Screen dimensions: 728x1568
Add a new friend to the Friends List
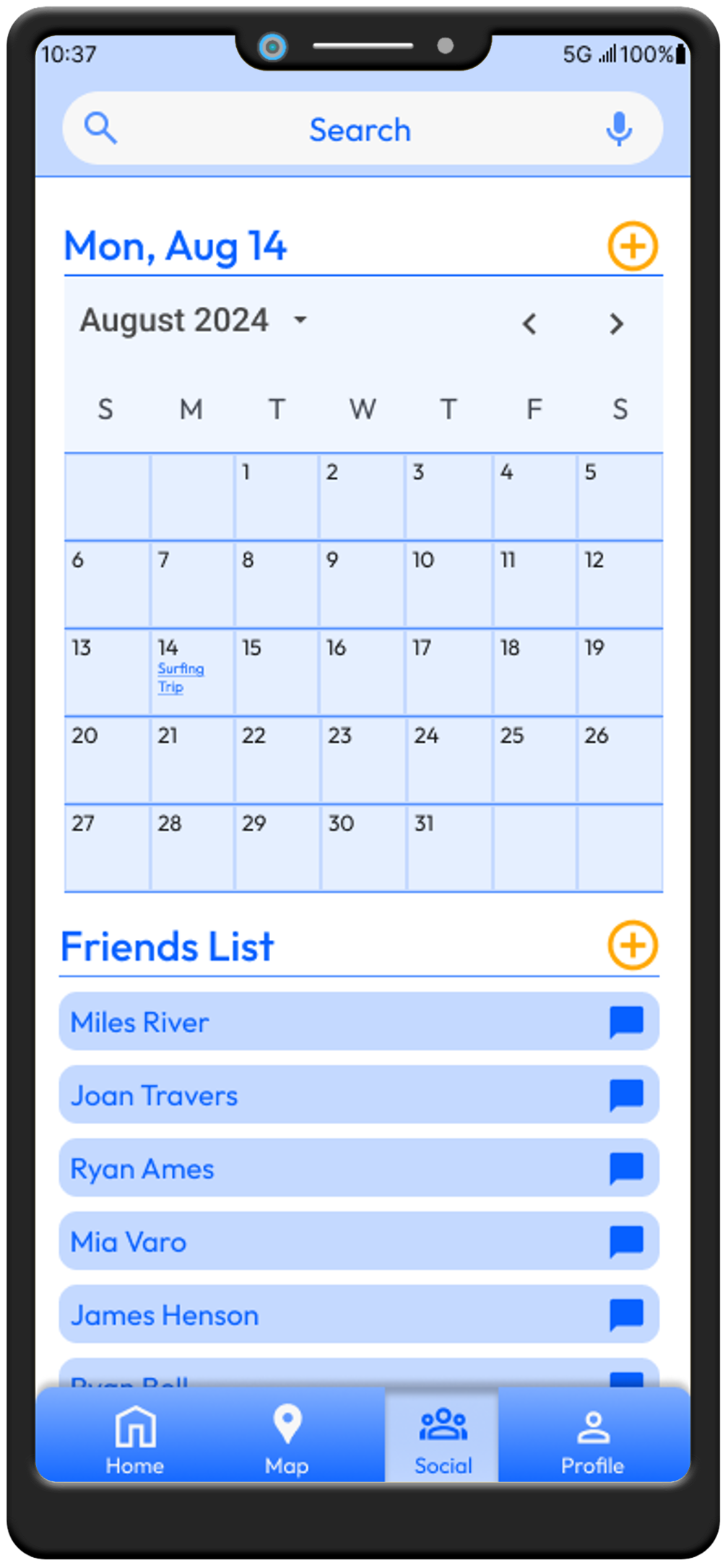632,945
